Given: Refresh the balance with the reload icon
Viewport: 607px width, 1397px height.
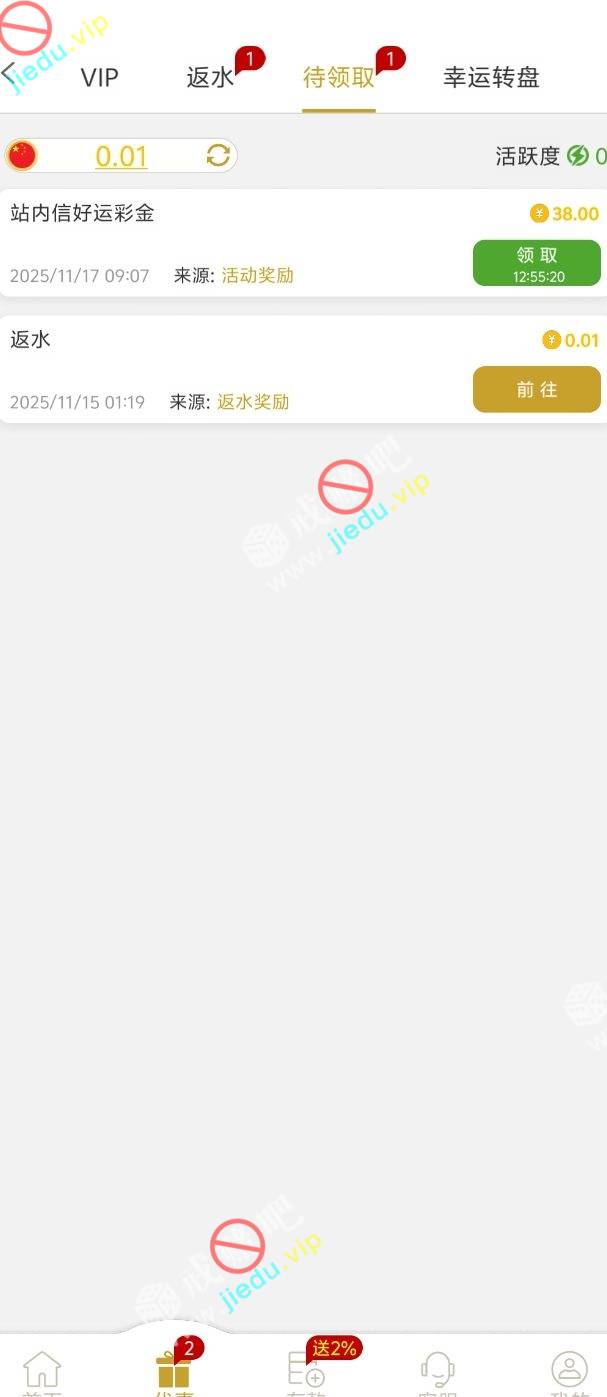Looking at the screenshot, I should pos(218,155).
